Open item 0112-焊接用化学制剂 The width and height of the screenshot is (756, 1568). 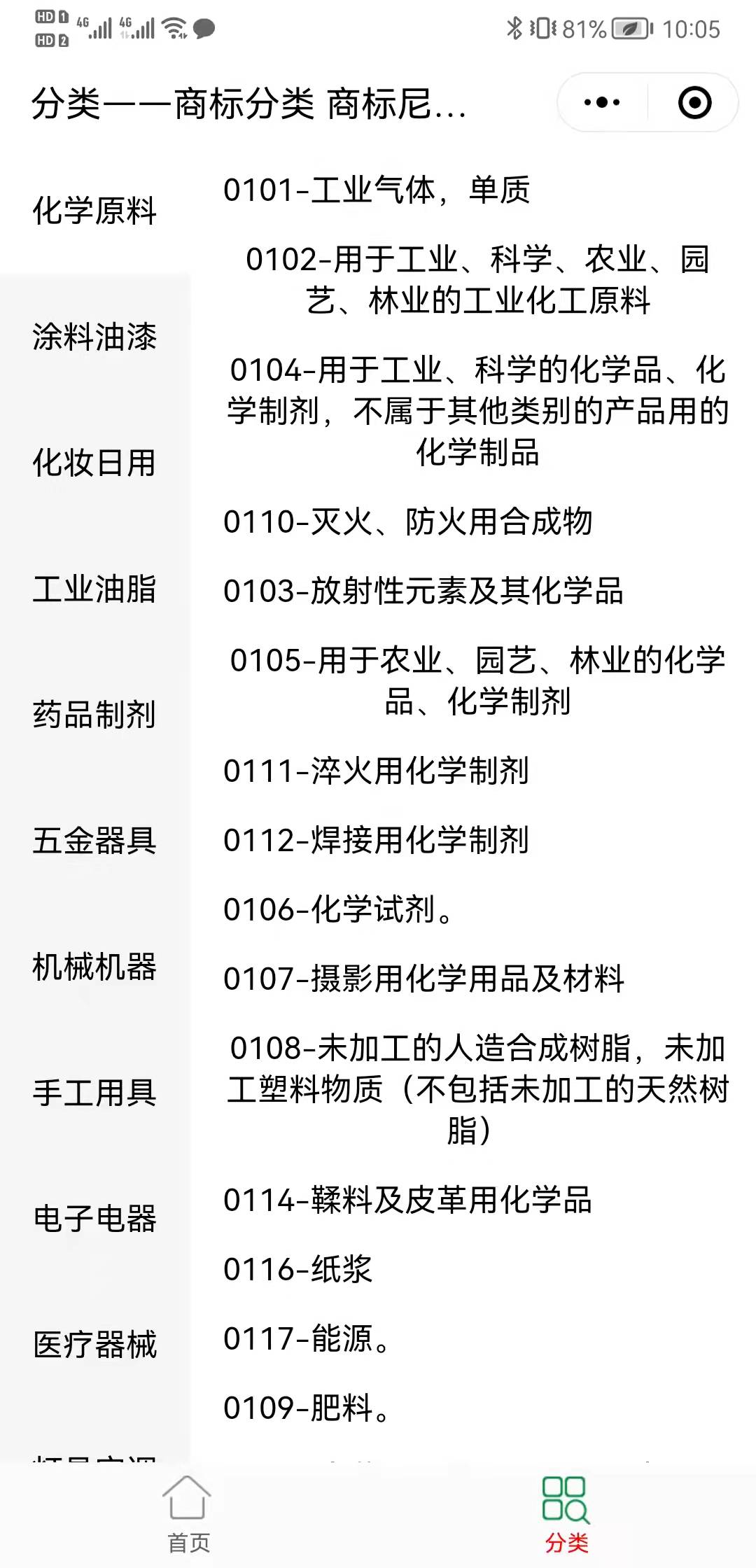coord(376,840)
